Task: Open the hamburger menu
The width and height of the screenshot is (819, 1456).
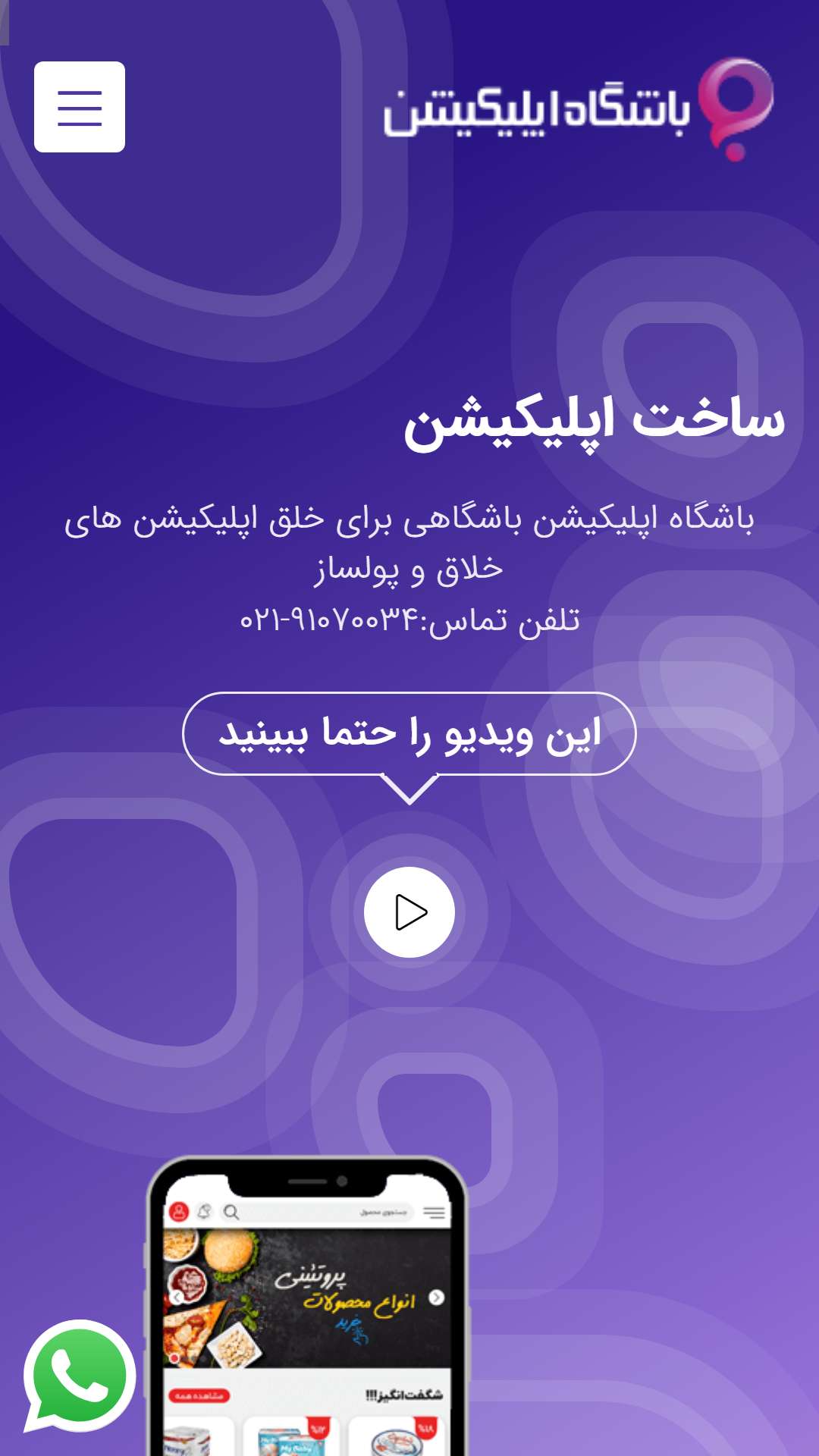Action: click(x=80, y=107)
